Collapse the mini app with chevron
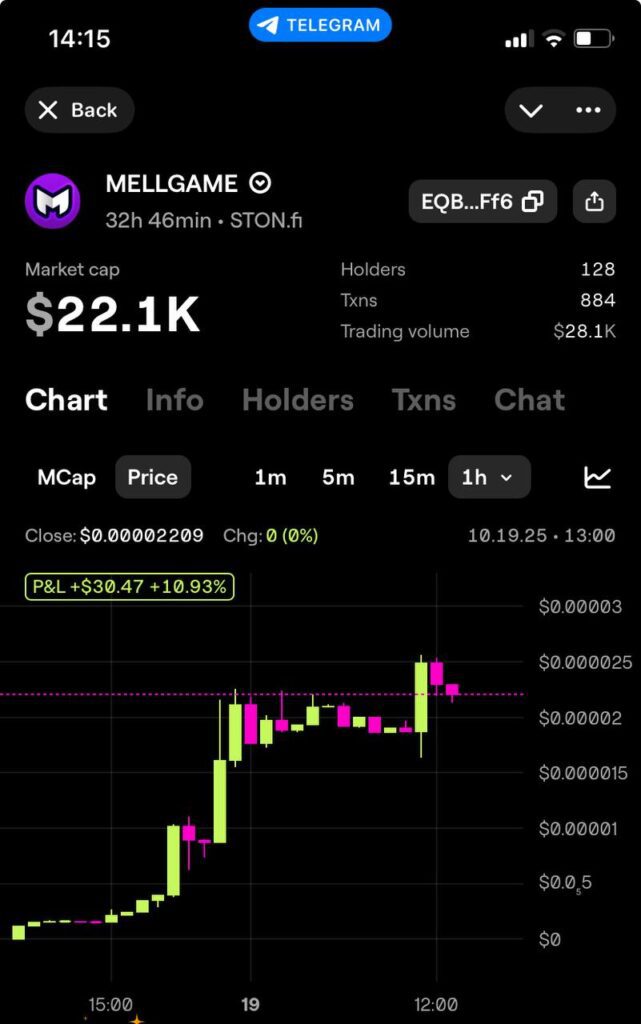The image size is (641, 1024). [531, 110]
